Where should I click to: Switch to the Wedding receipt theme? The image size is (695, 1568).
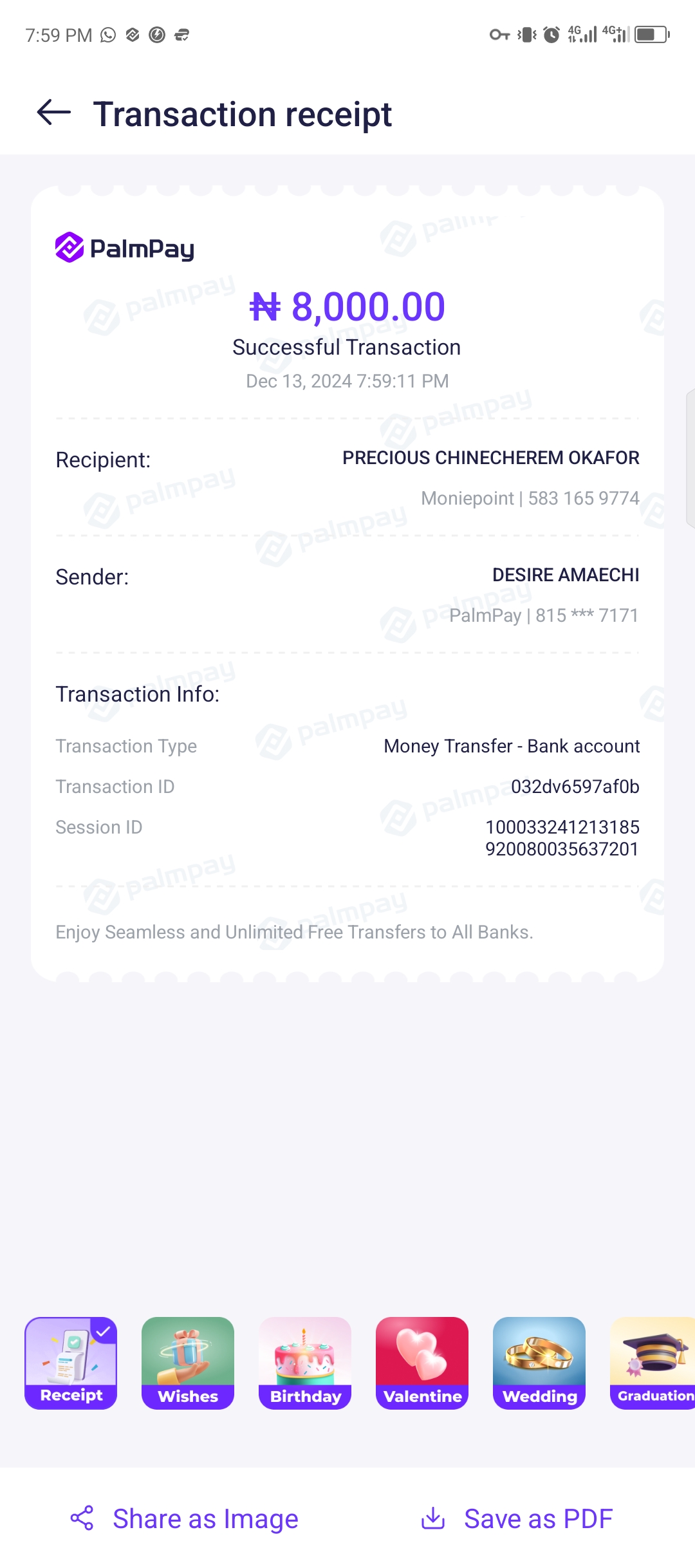click(x=539, y=1363)
